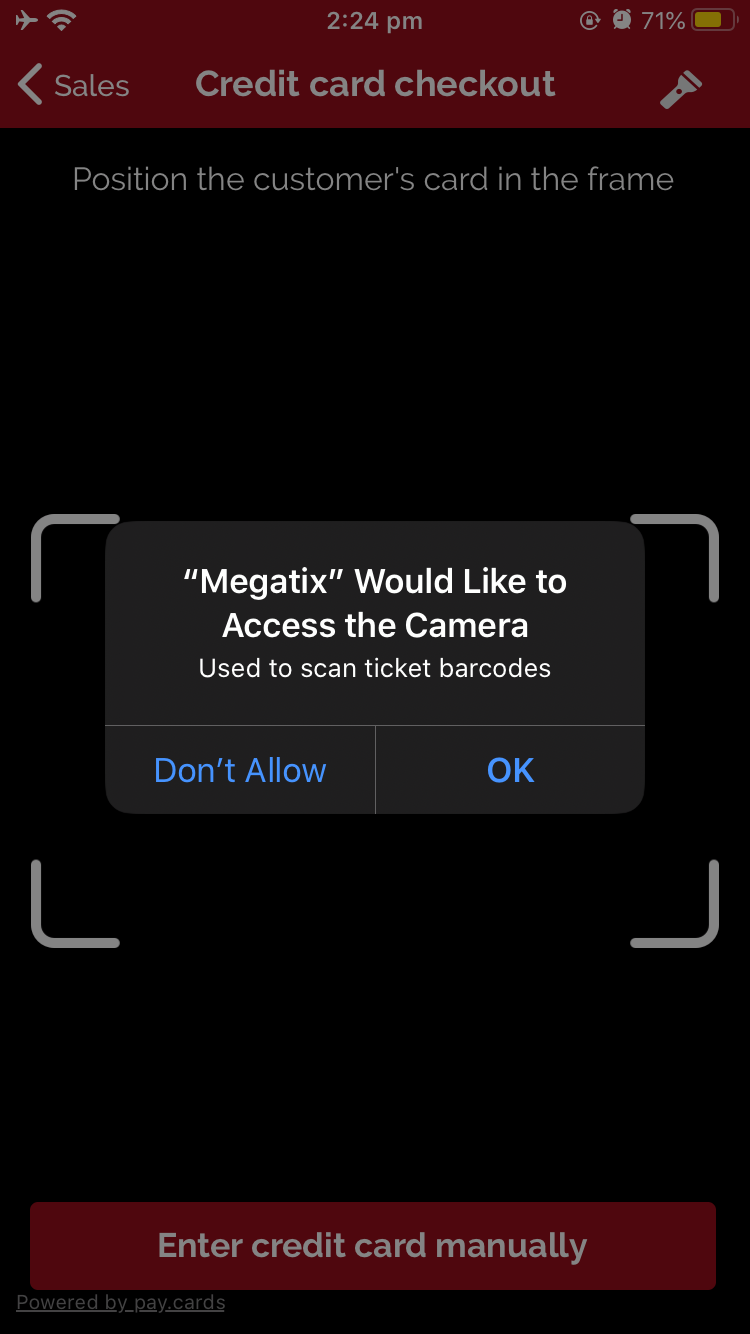Toggle the flashlight icon
The width and height of the screenshot is (750, 1334).
click(681, 87)
